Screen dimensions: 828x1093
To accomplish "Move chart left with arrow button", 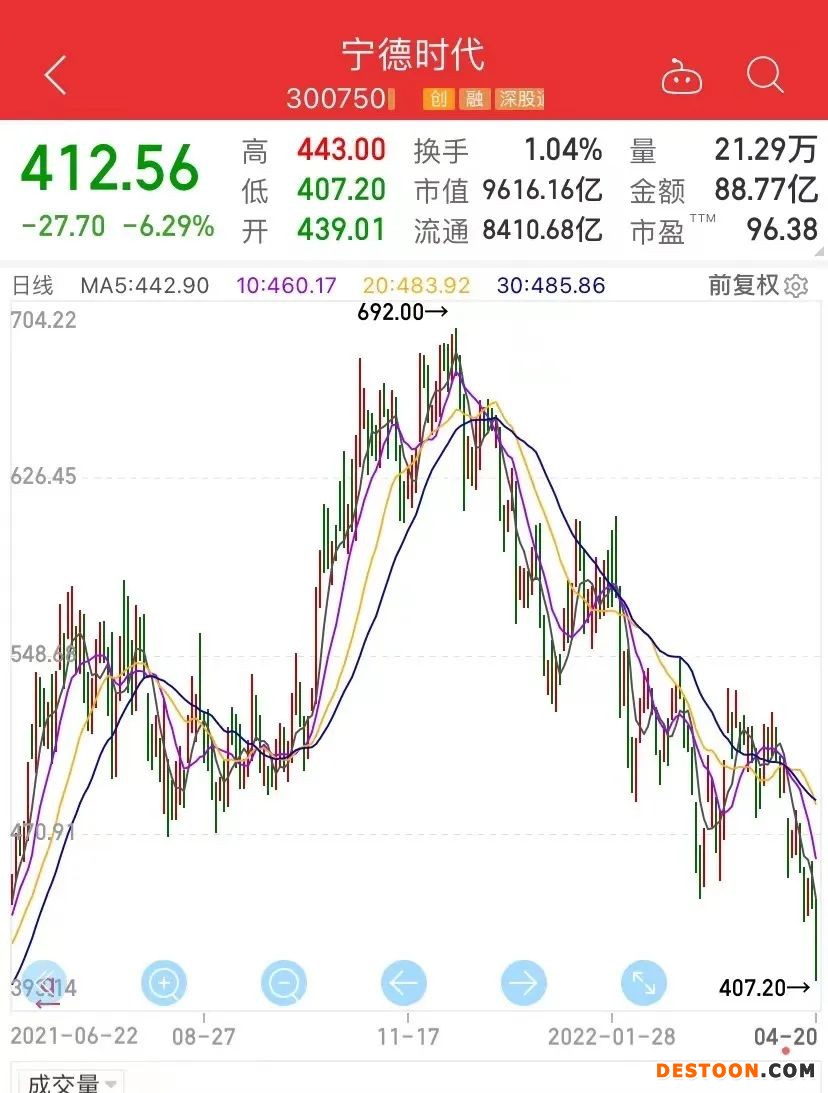I will (403, 984).
